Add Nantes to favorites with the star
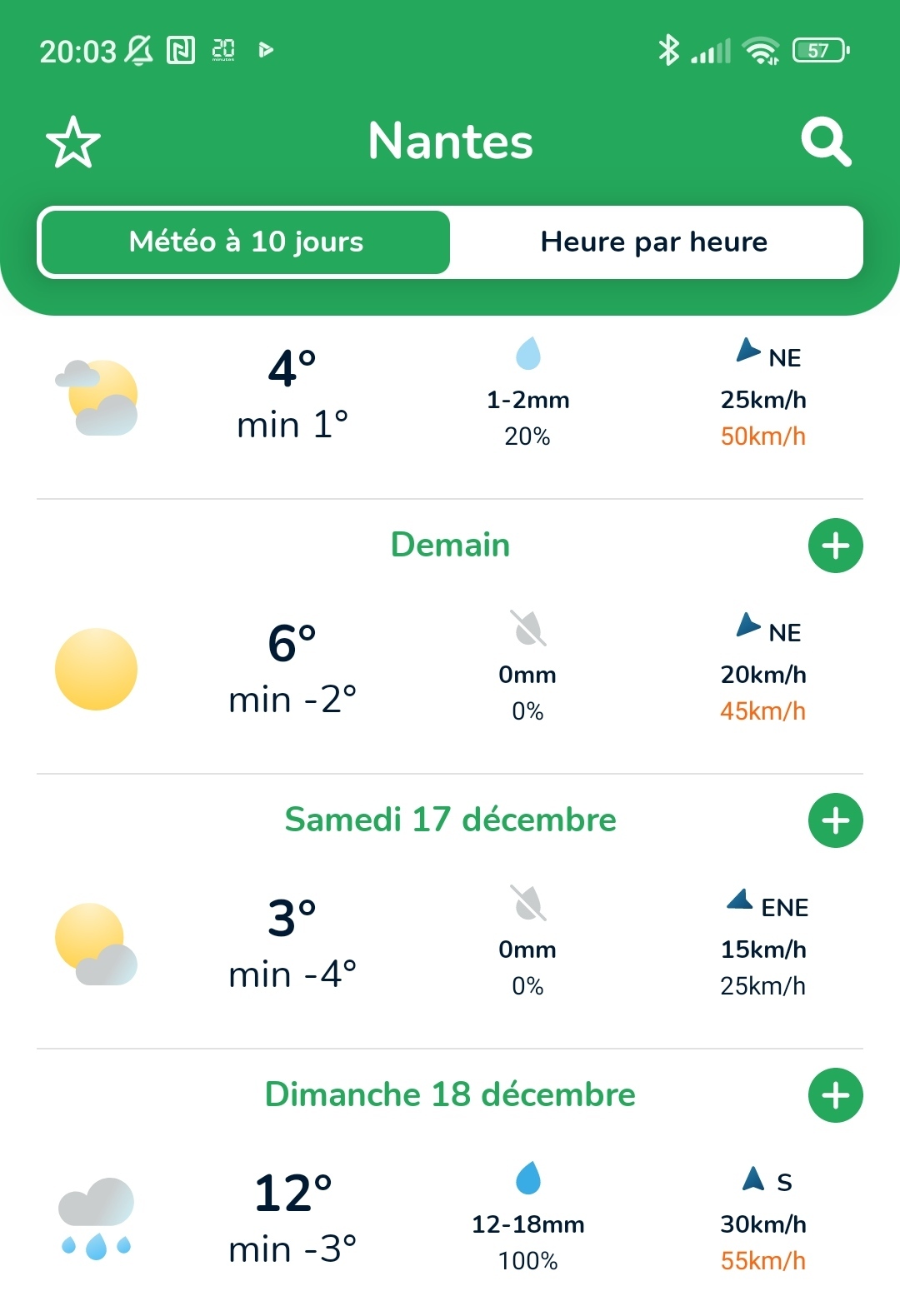 tap(73, 142)
